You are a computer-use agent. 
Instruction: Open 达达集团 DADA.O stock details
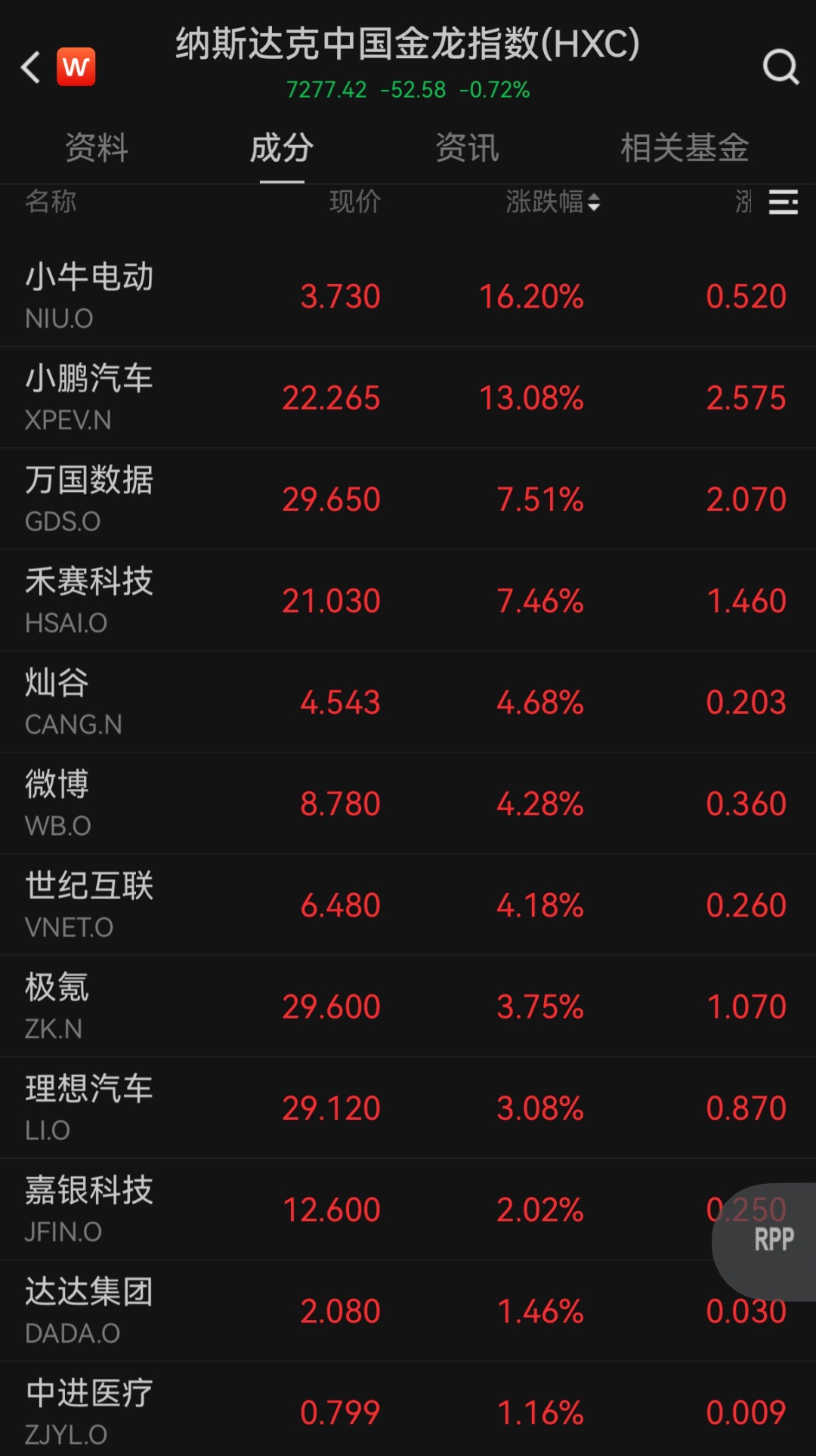89,1311
